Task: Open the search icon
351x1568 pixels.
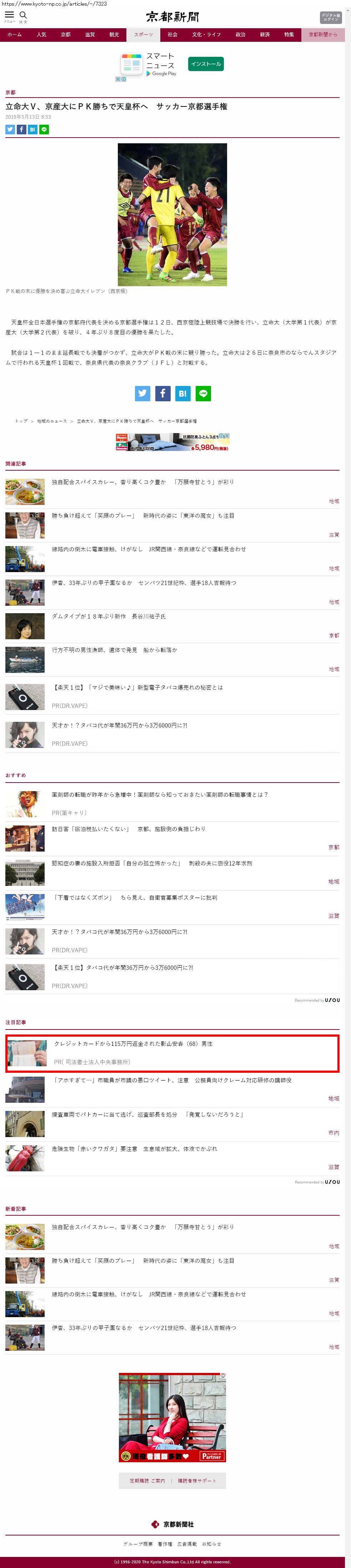Action: (23, 15)
